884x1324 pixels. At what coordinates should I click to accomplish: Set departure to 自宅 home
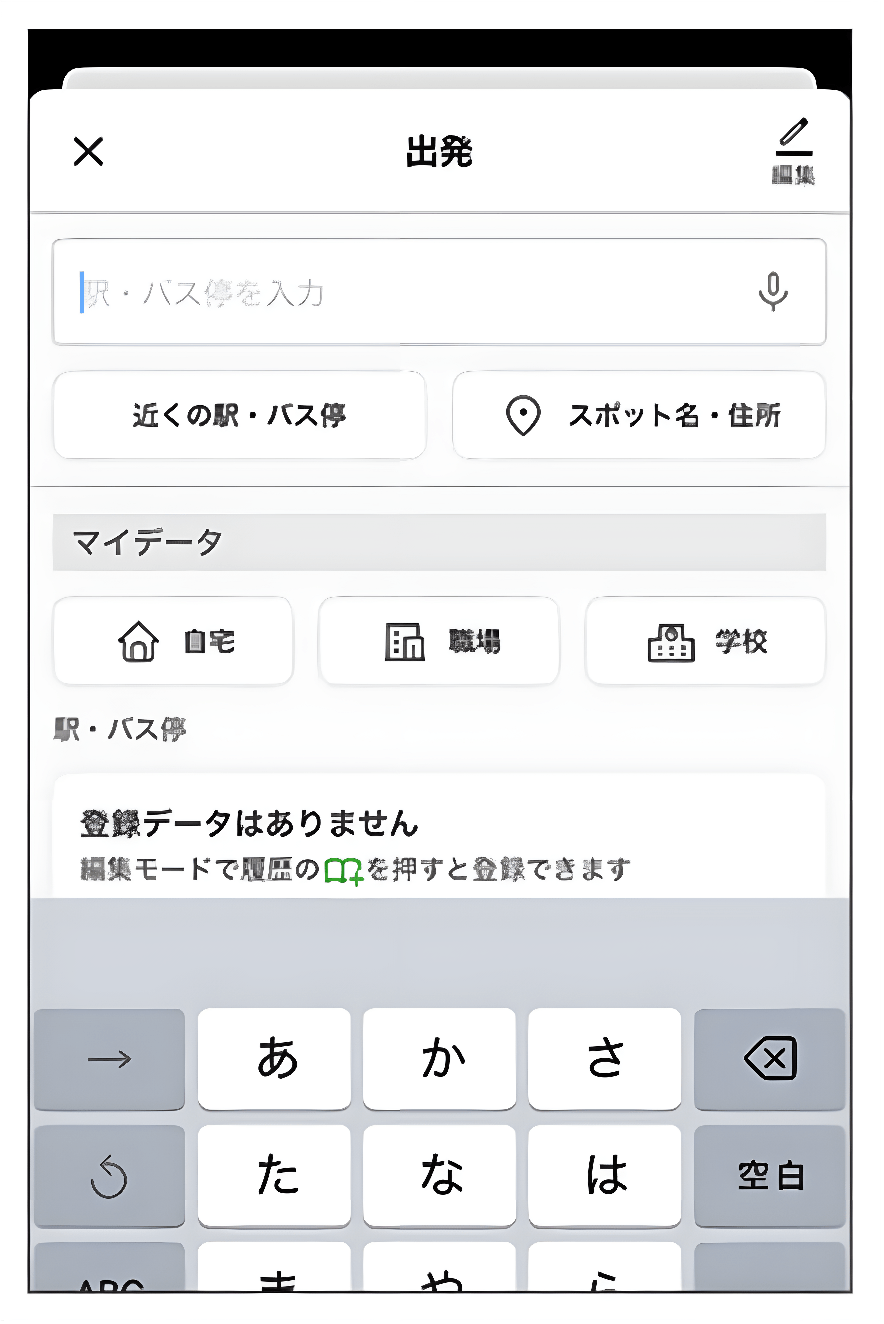(173, 642)
